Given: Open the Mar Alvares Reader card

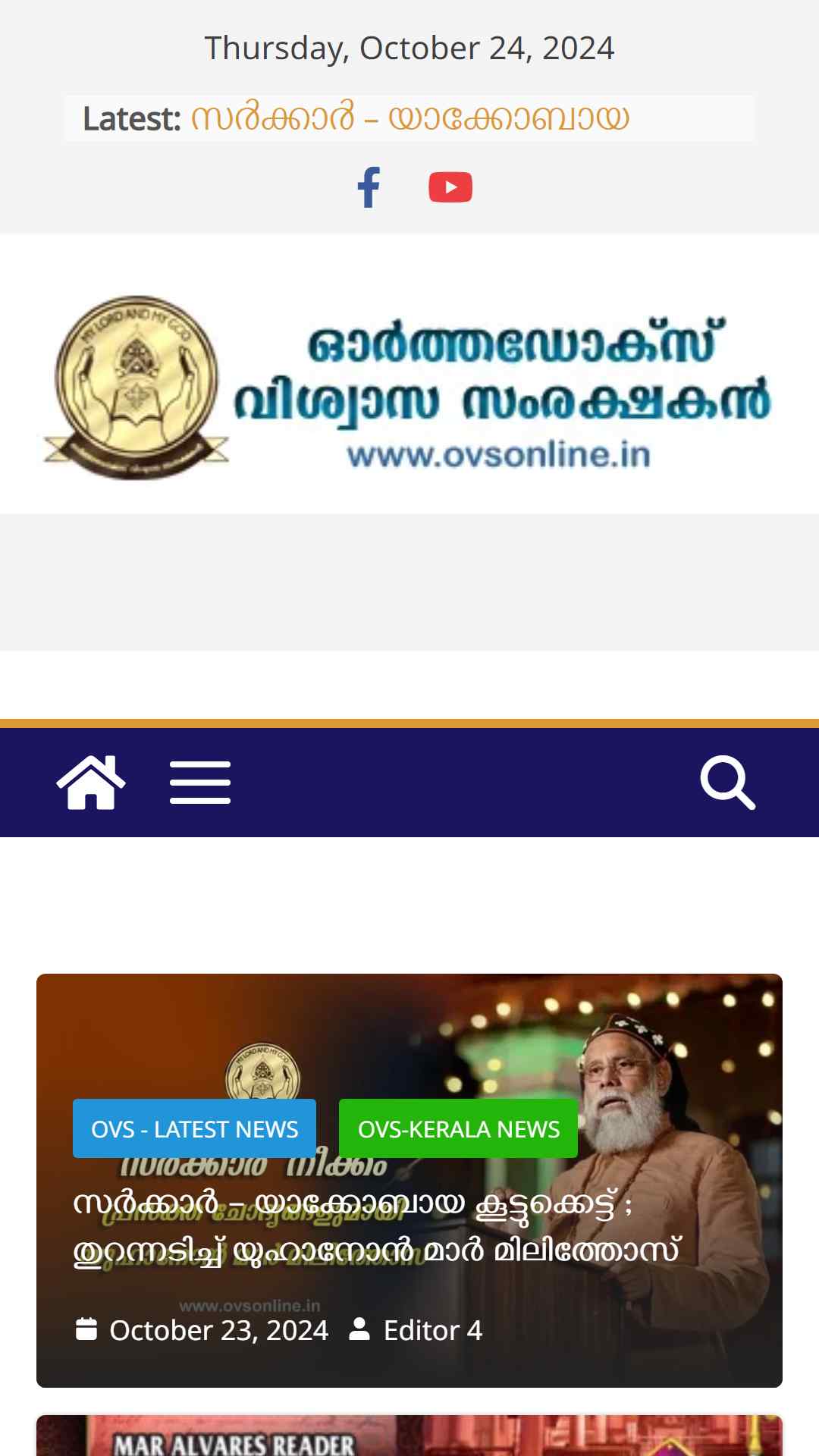Looking at the screenshot, I should (x=409, y=1436).
